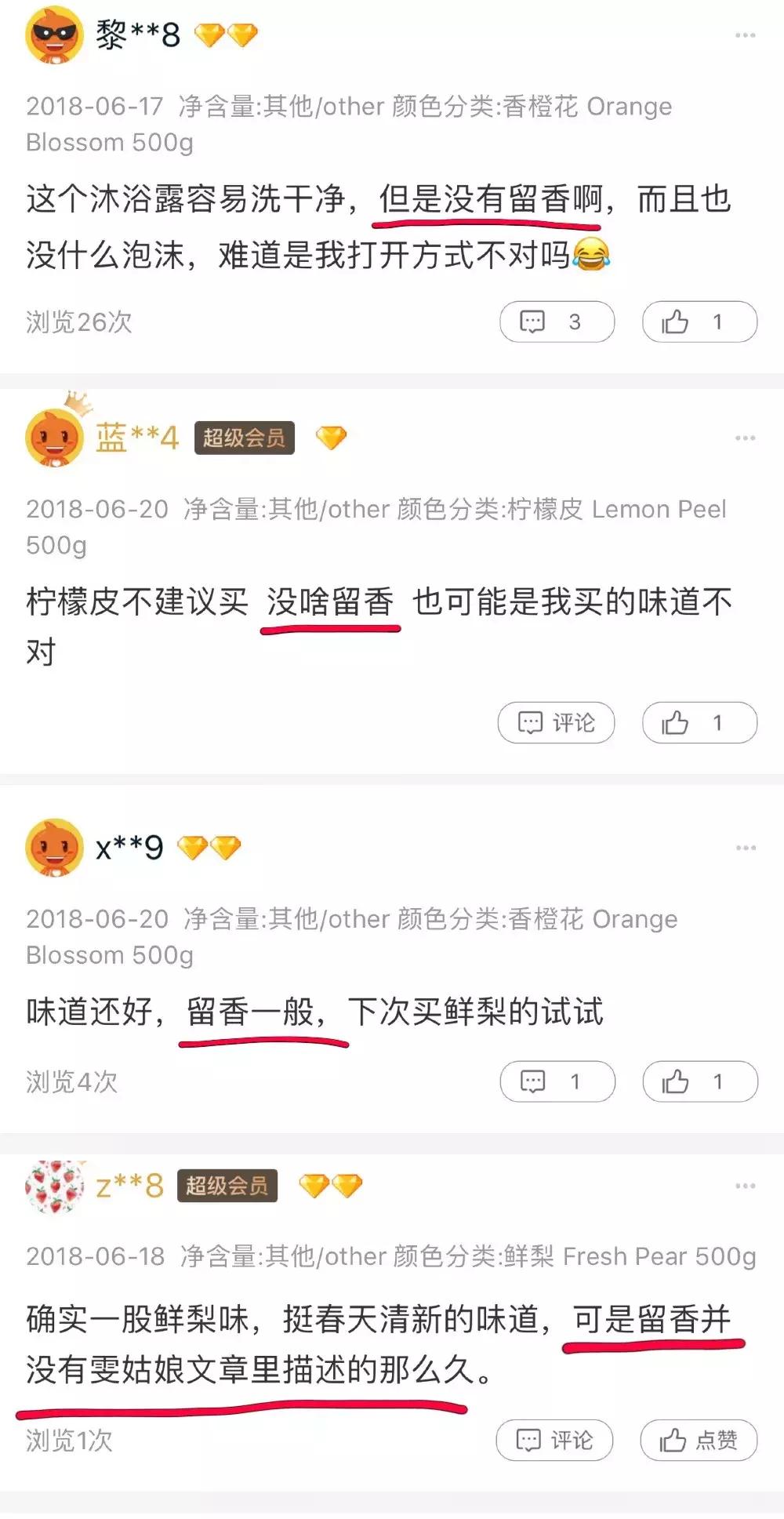Open overflow menu on 蓝**4's review
Image resolution: width=784 pixels, height=1519 pixels.
tap(745, 438)
